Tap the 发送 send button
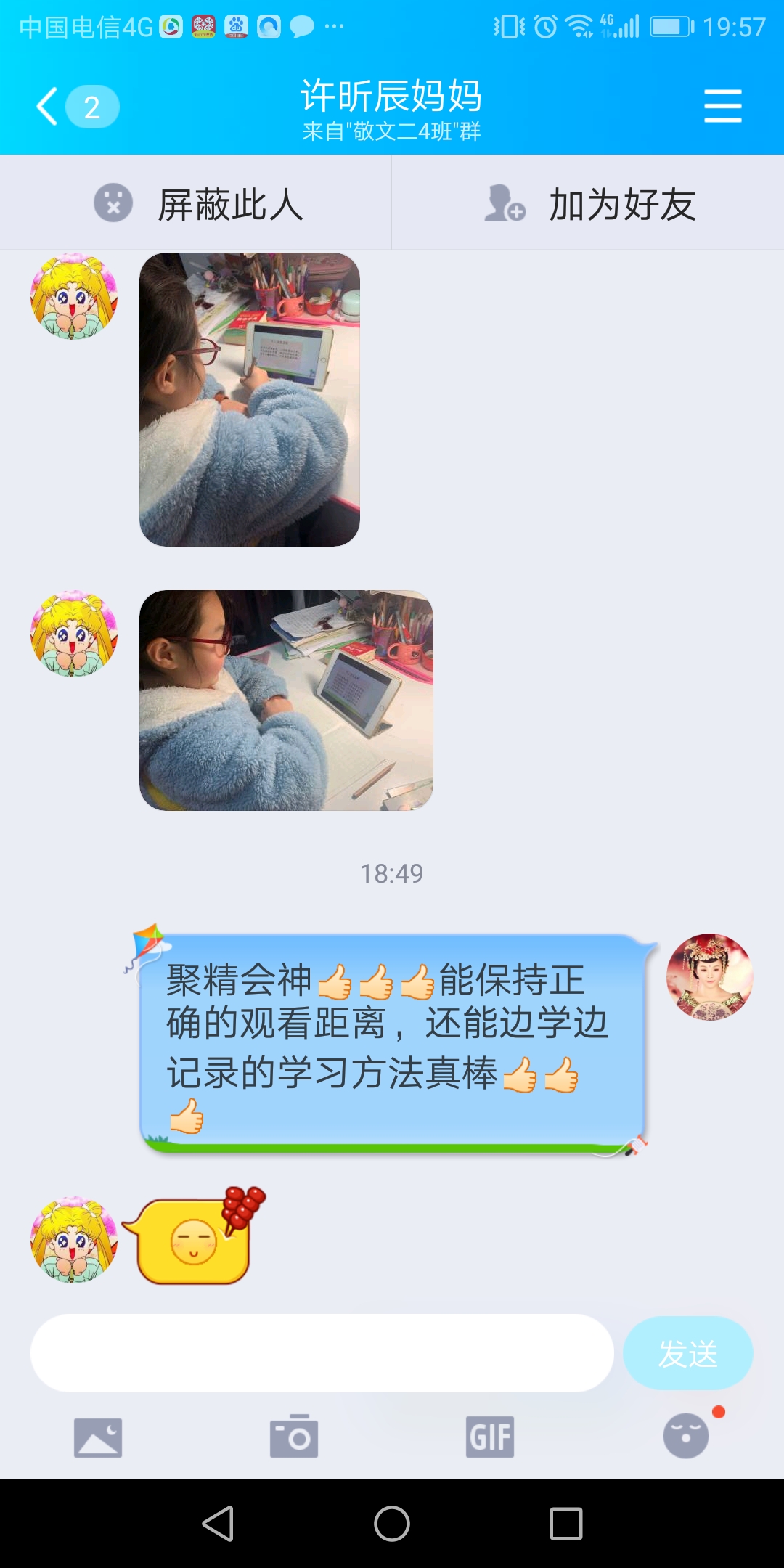 tap(687, 1353)
